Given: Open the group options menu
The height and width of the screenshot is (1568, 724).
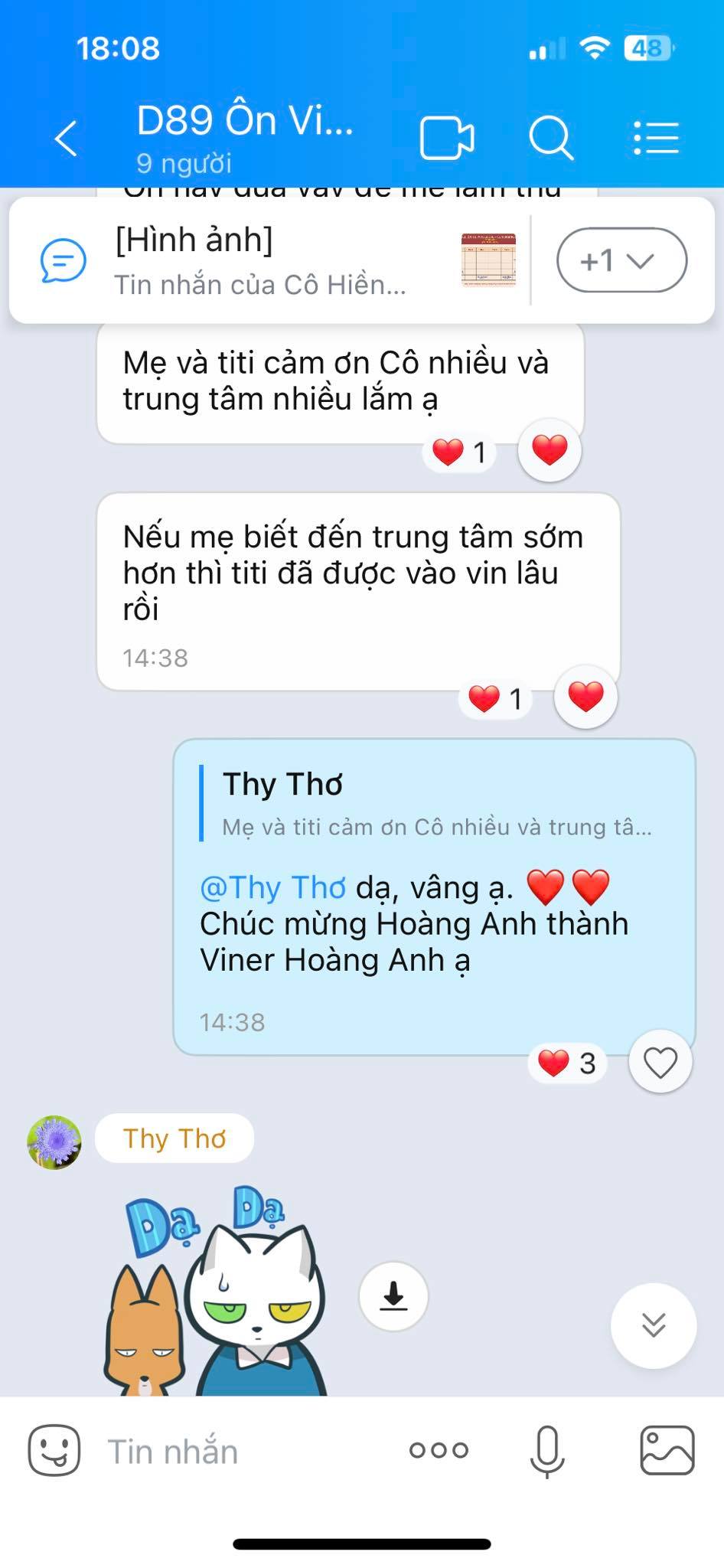Looking at the screenshot, I should (656, 139).
